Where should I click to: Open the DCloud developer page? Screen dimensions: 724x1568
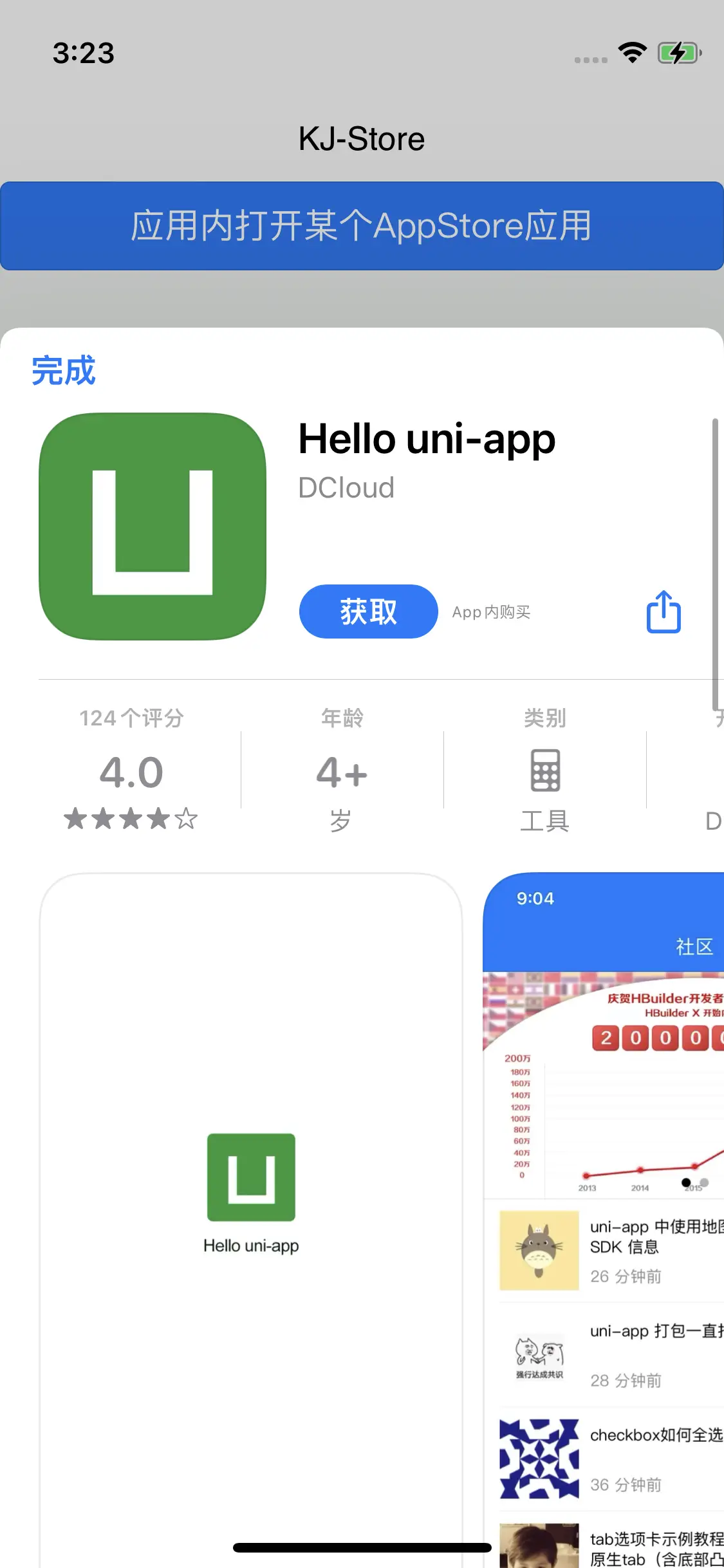pyautogui.click(x=346, y=488)
